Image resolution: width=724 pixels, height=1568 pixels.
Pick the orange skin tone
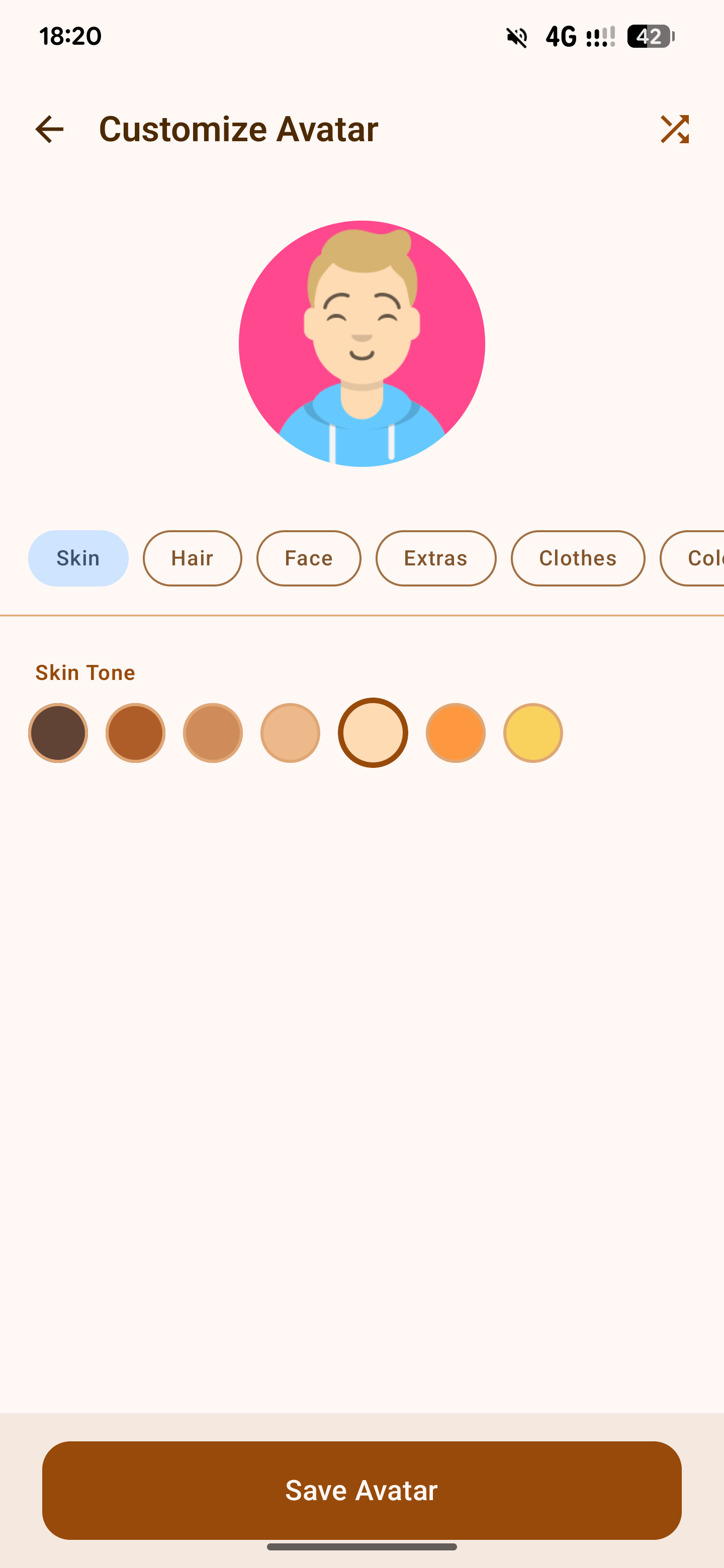456,733
